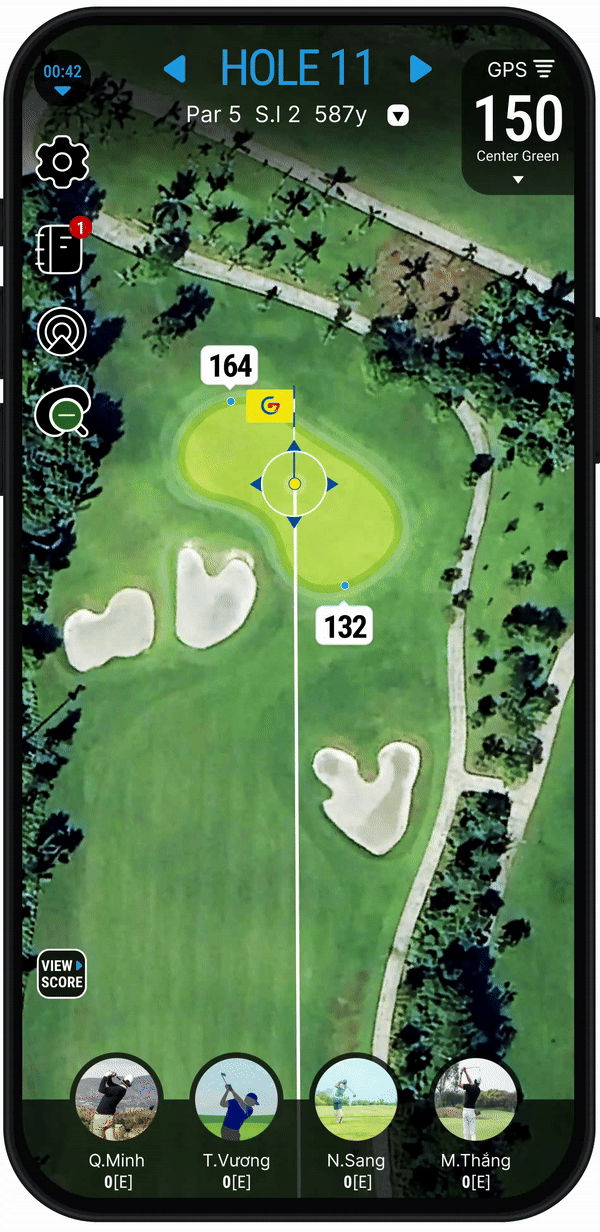Nudge the green target left with arrow

pyautogui.click(x=256, y=484)
